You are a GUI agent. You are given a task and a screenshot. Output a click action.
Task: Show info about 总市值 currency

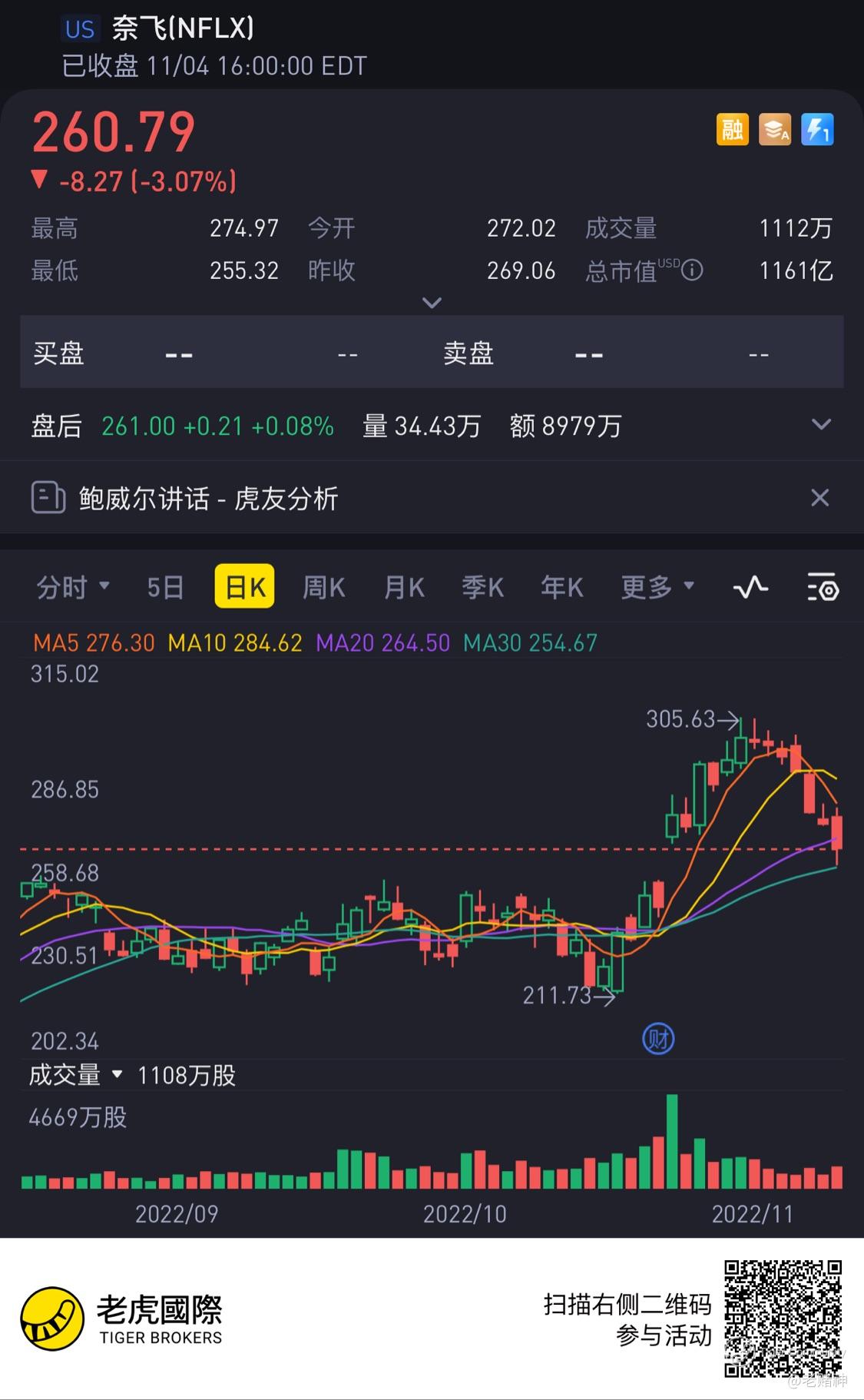tap(692, 270)
